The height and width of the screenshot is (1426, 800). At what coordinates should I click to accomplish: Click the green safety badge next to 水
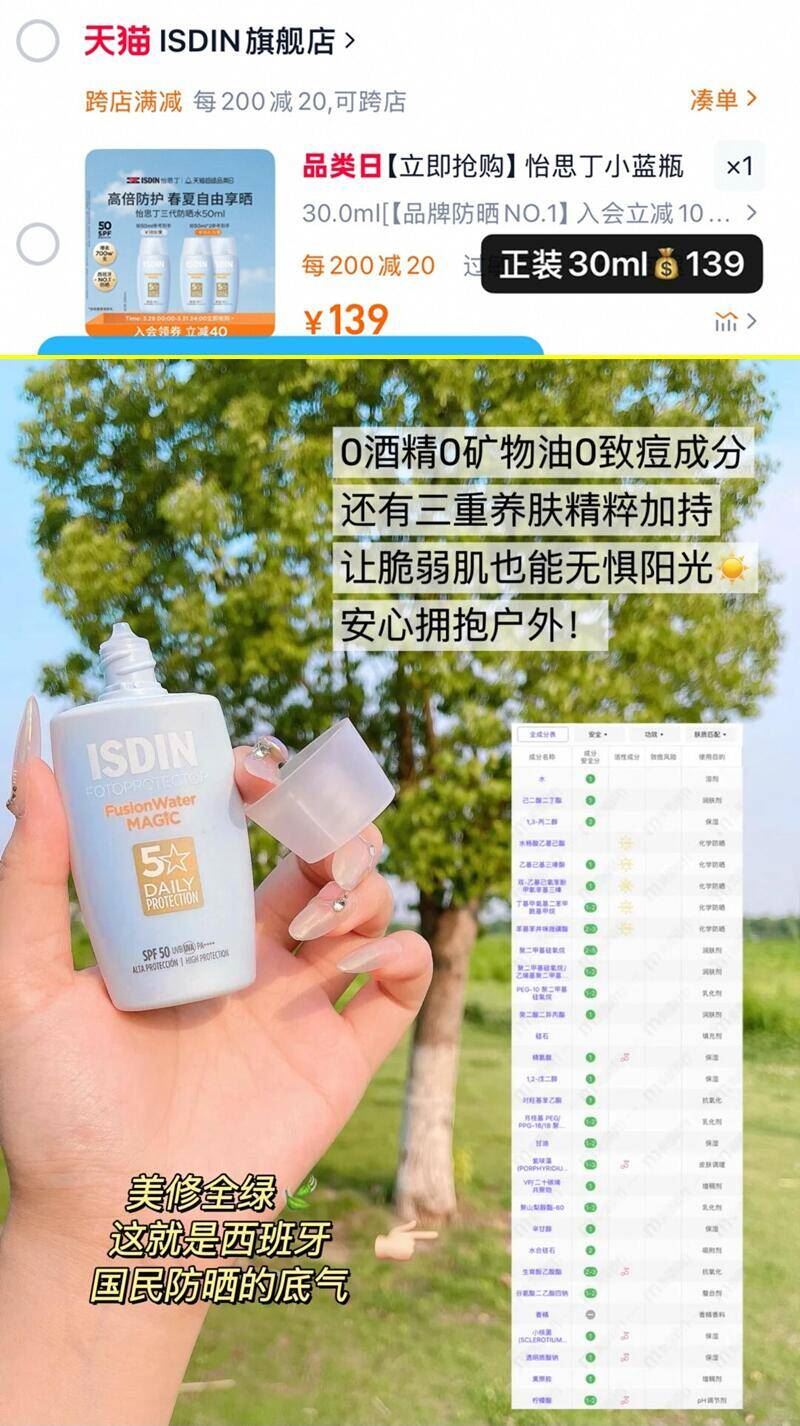coord(589,779)
